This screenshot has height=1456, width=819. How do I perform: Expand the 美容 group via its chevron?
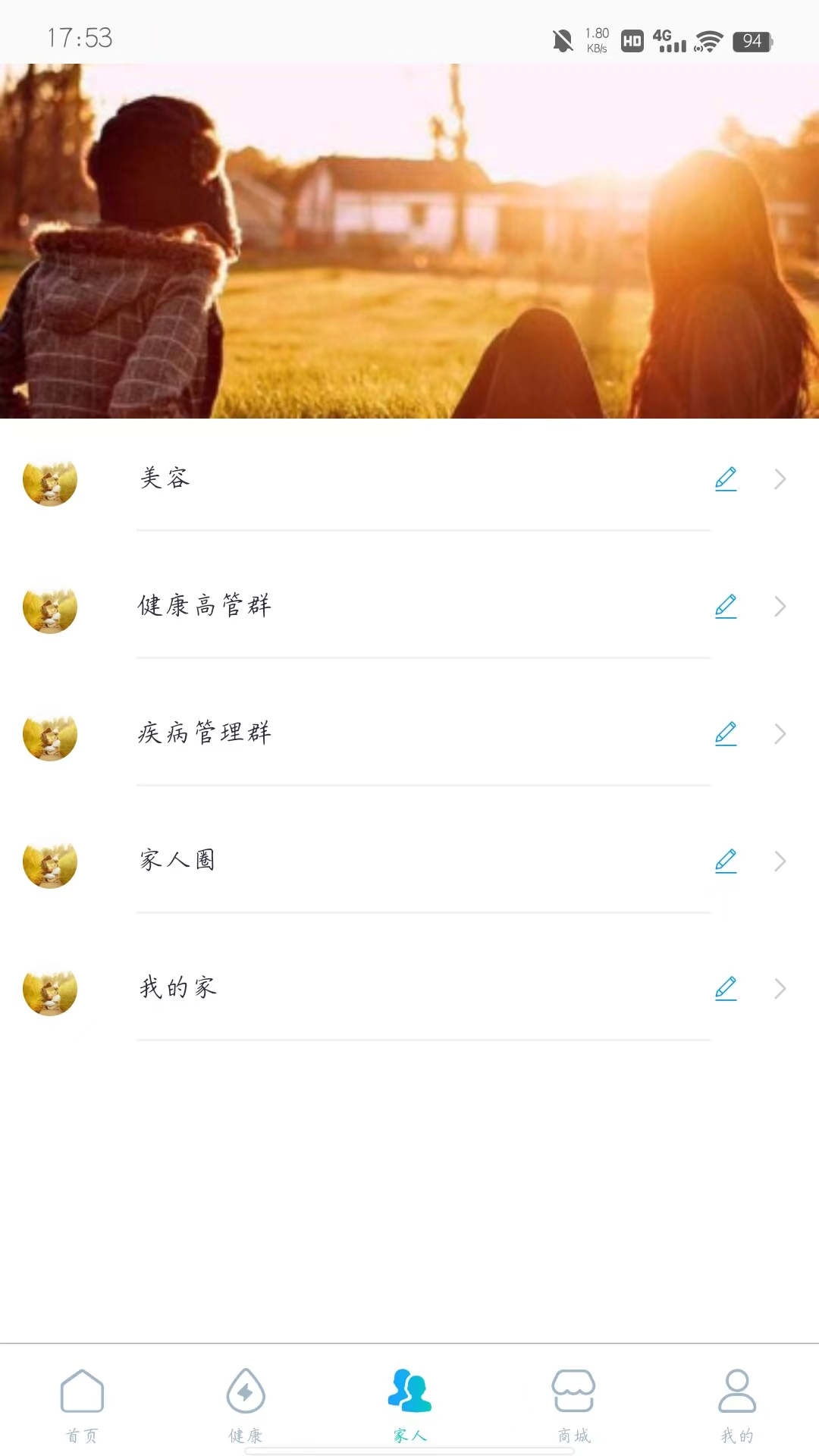pos(780,479)
